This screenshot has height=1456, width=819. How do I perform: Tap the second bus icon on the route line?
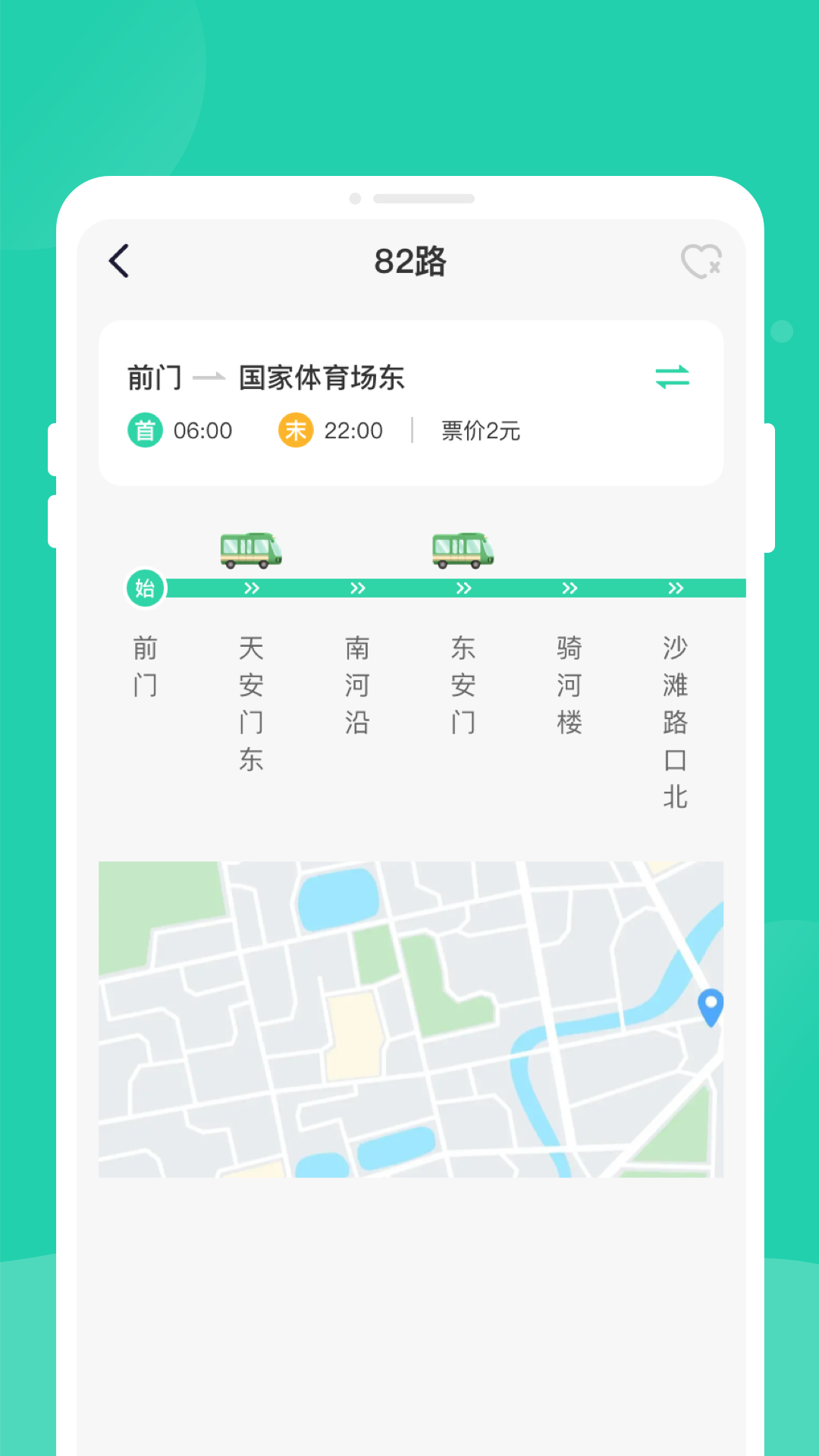pos(463,551)
